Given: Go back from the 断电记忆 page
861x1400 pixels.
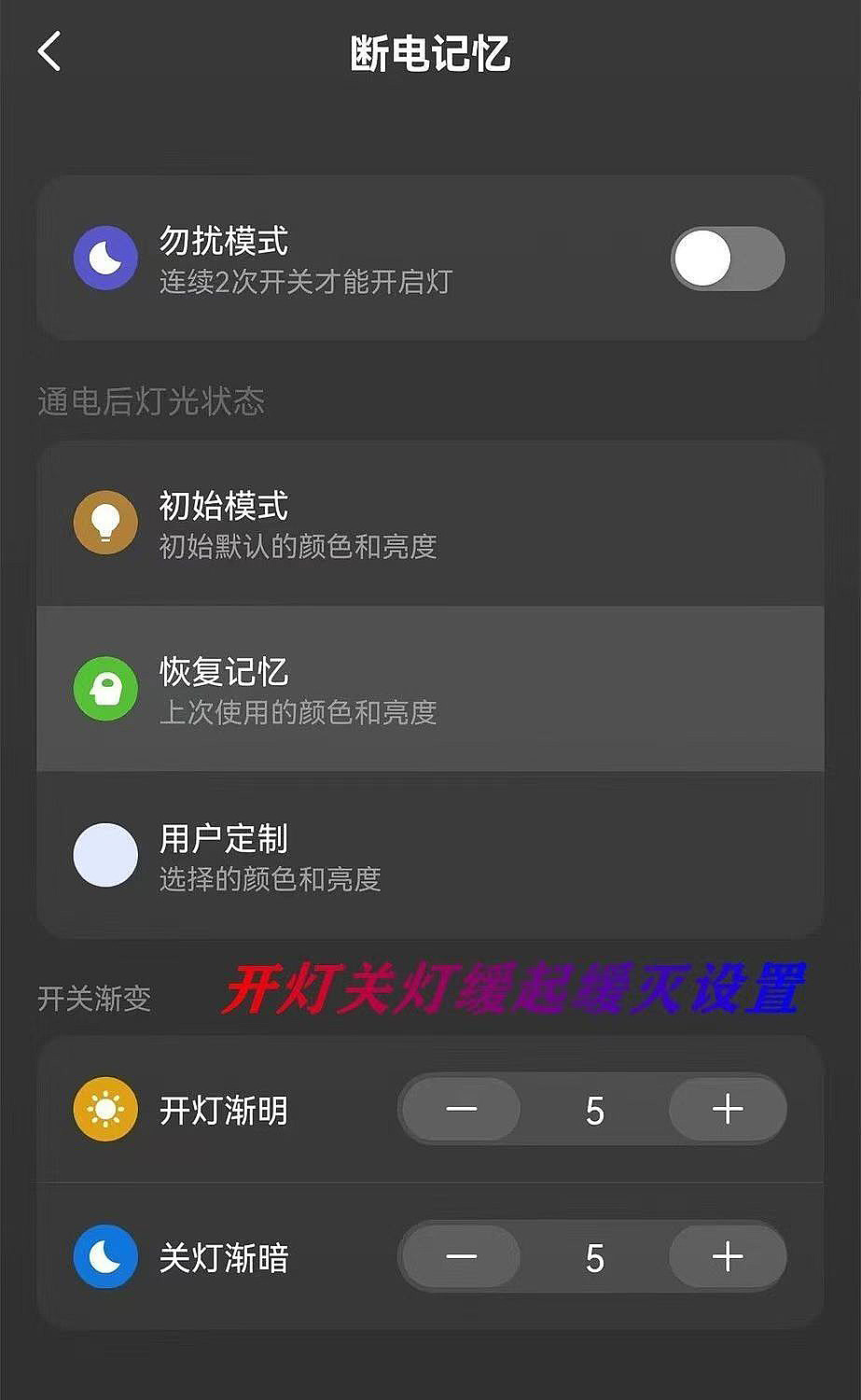Looking at the screenshot, I should [x=49, y=51].
